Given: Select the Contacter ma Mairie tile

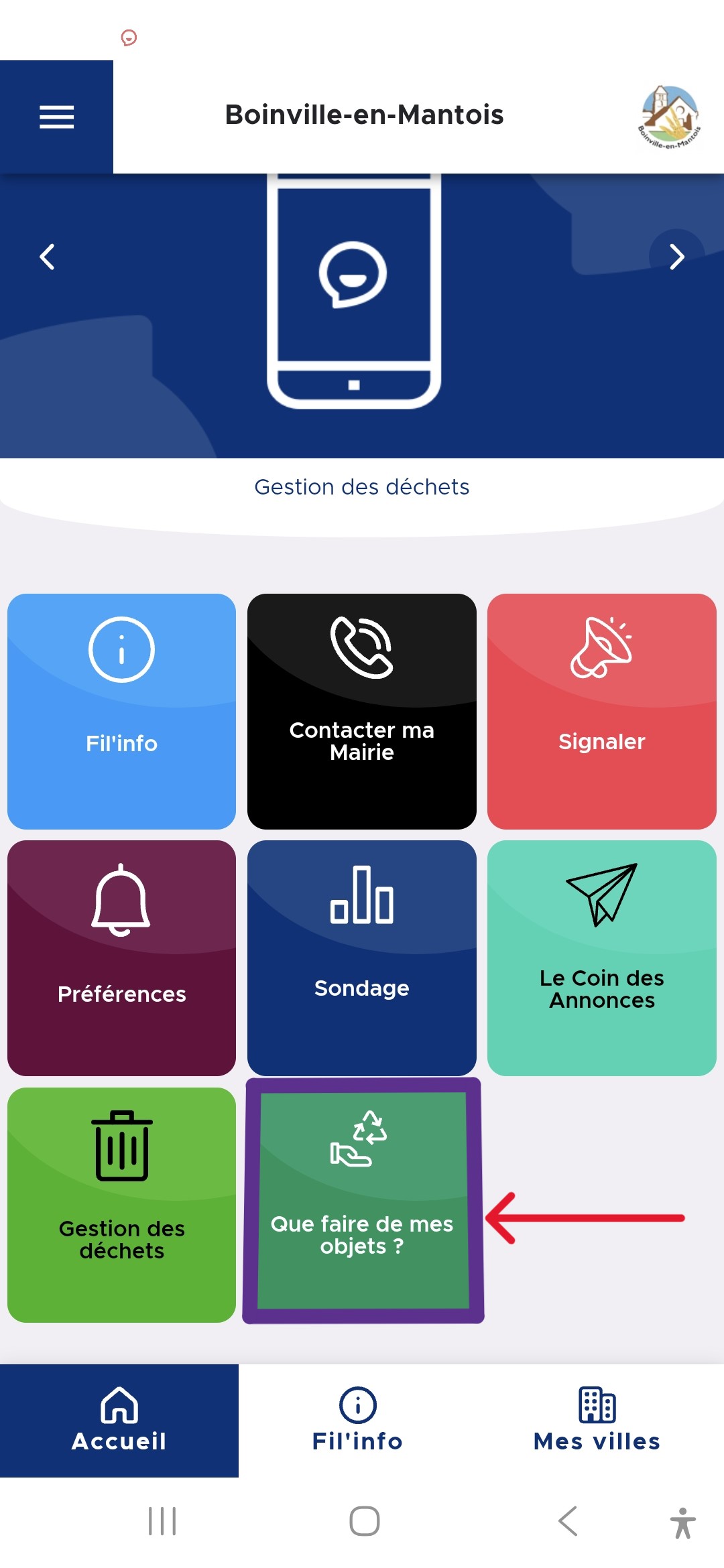Looking at the screenshot, I should (362, 711).
